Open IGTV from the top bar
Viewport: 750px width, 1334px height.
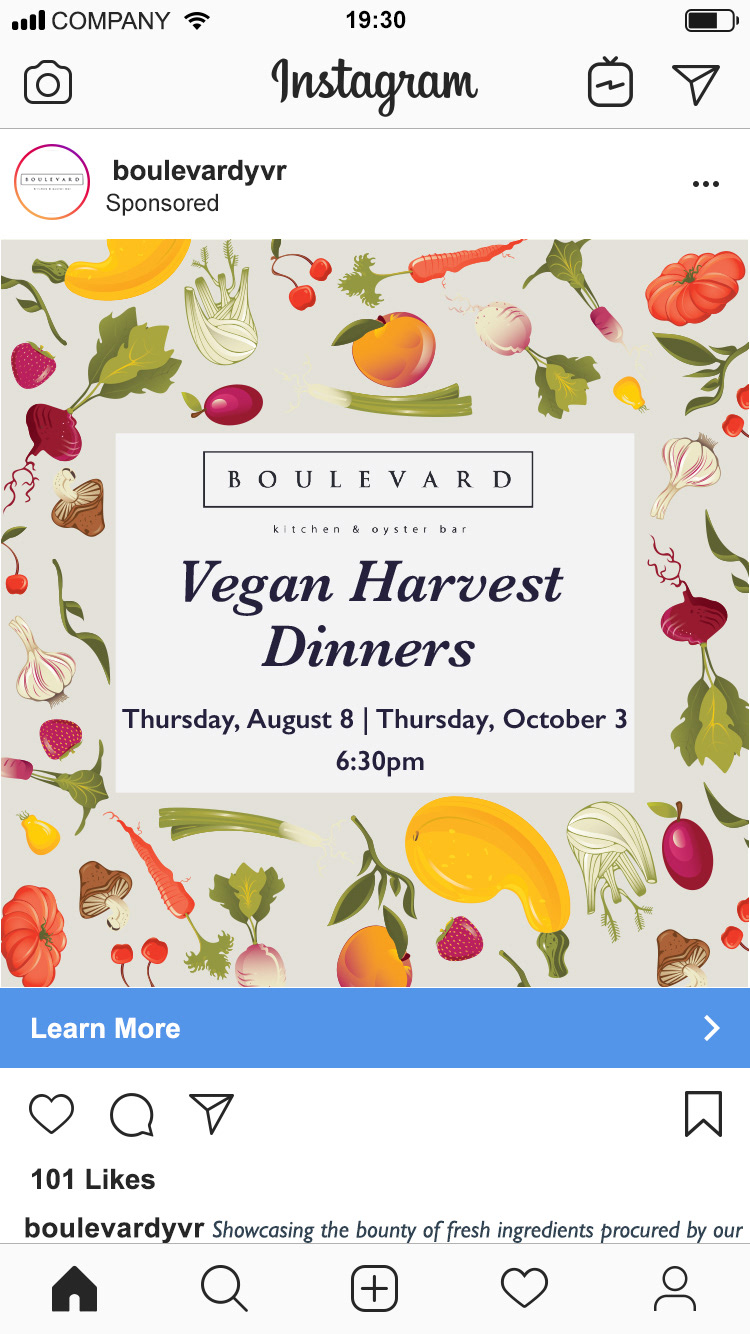pyautogui.click(x=610, y=83)
